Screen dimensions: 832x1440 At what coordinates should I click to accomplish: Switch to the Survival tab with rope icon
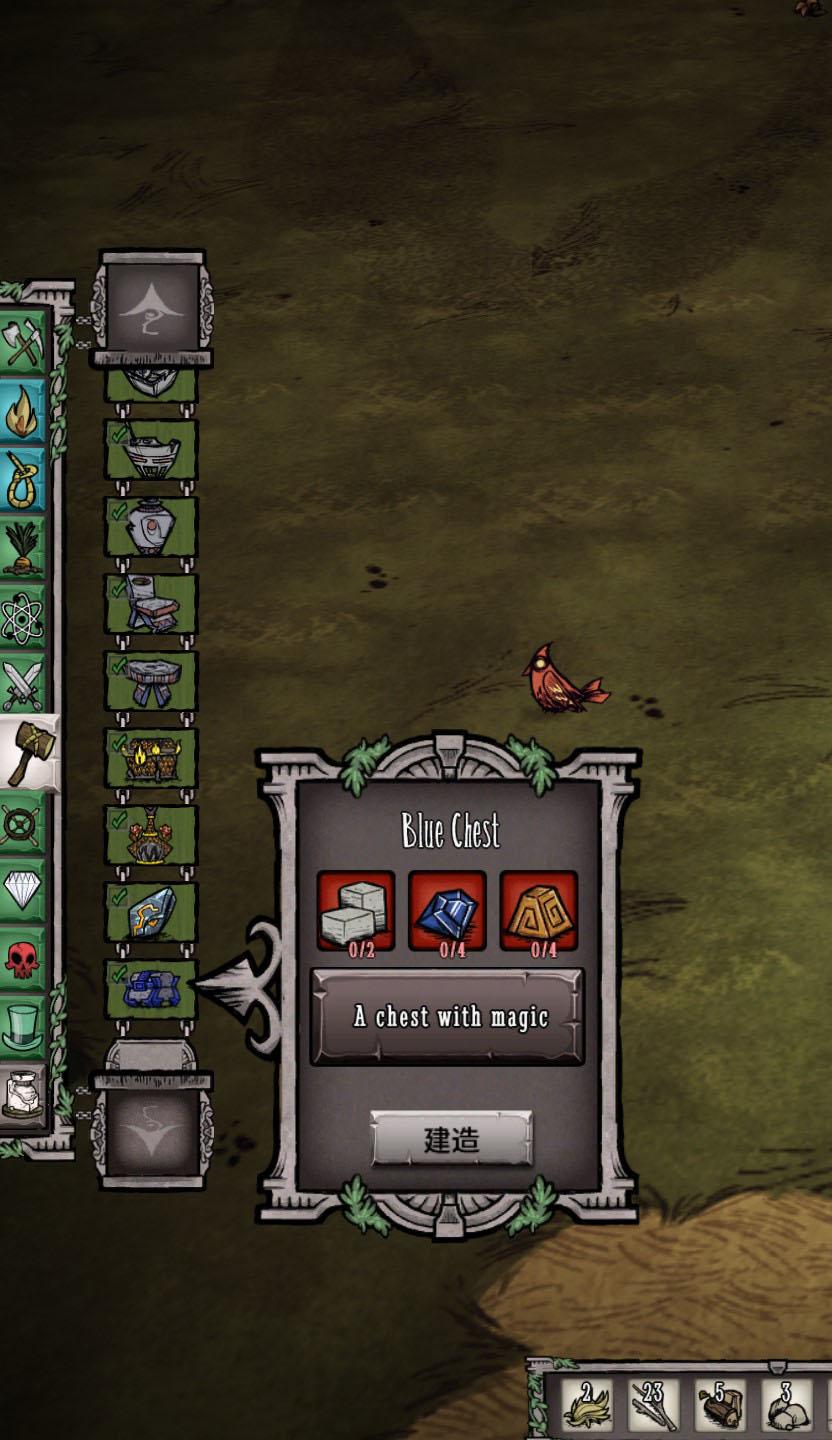(x=22, y=480)
